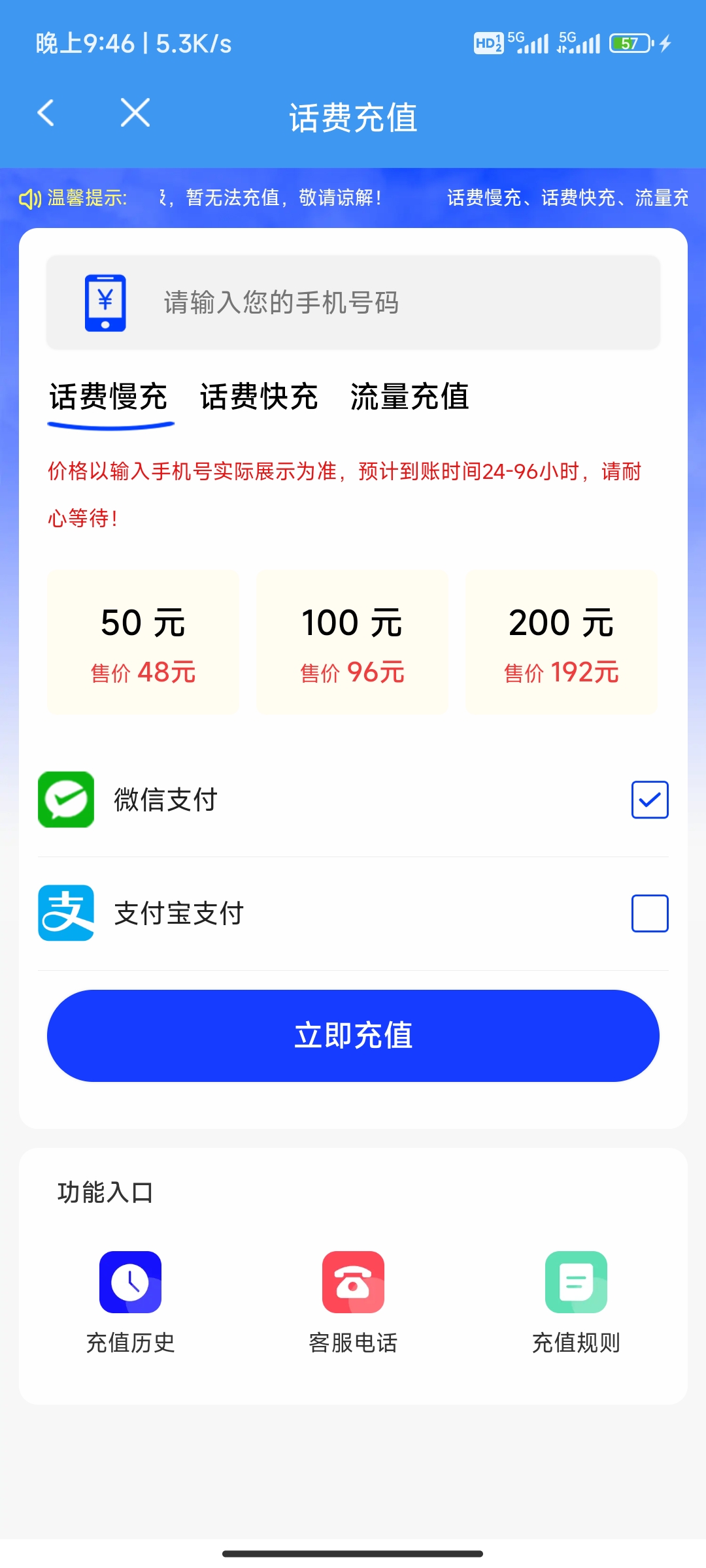Viewport: 706px width, 1568px height.
Task: Tap the 立即充值 button
Action: tap(353, 1036)
